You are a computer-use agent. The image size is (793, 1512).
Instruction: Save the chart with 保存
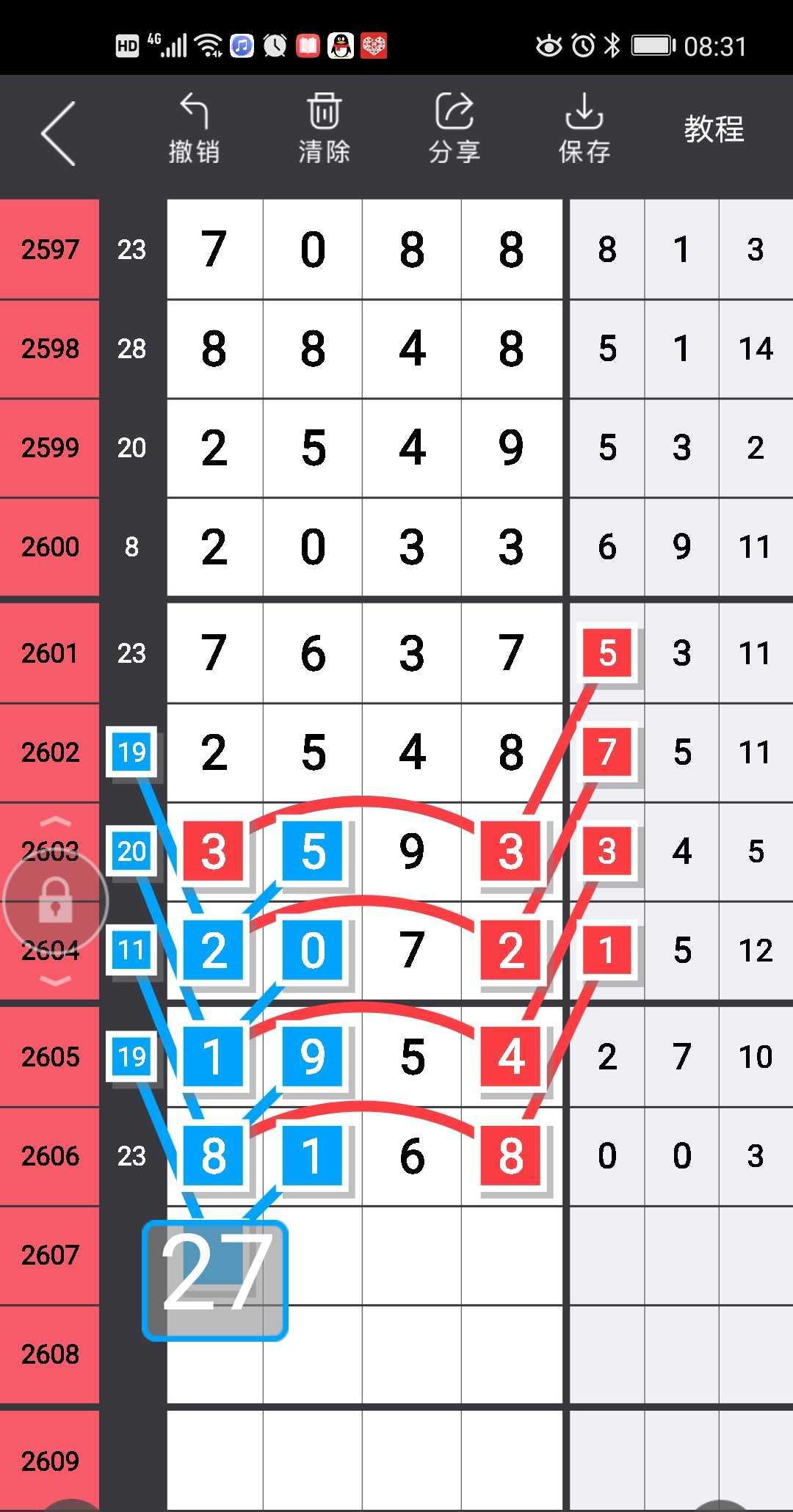(584, 129)
